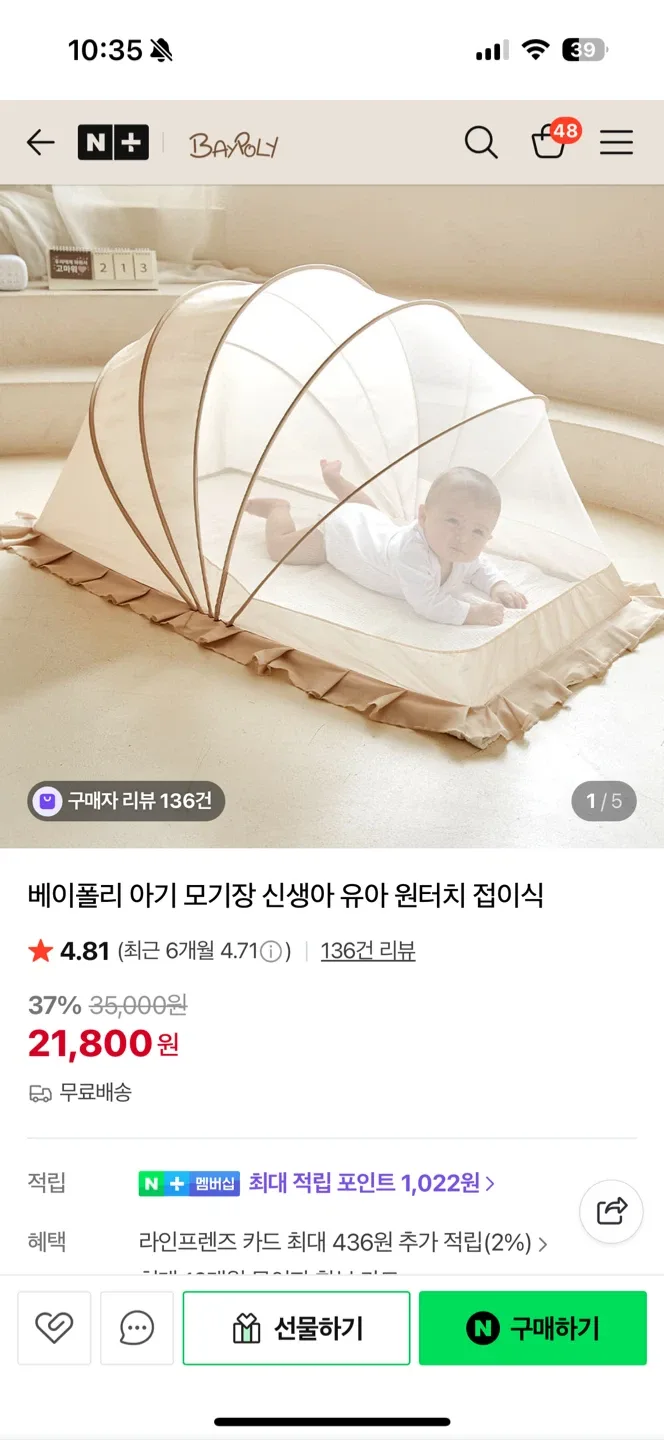Open 구매자 리뷰 136건 badge
664x1440 pixels.
126,801
